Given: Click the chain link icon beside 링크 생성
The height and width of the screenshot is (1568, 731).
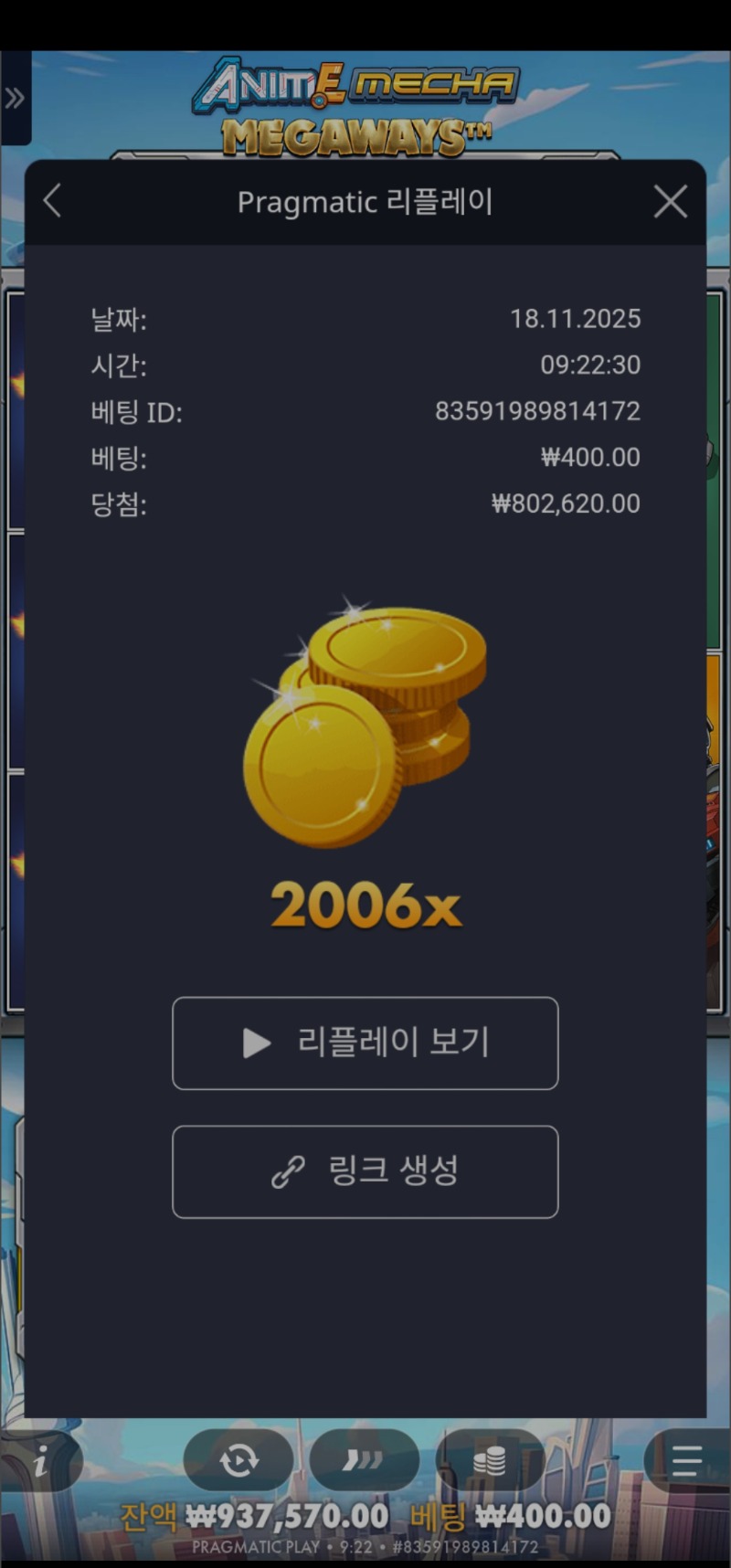Looking at the screenshot, I should (x=290, y=1172).
